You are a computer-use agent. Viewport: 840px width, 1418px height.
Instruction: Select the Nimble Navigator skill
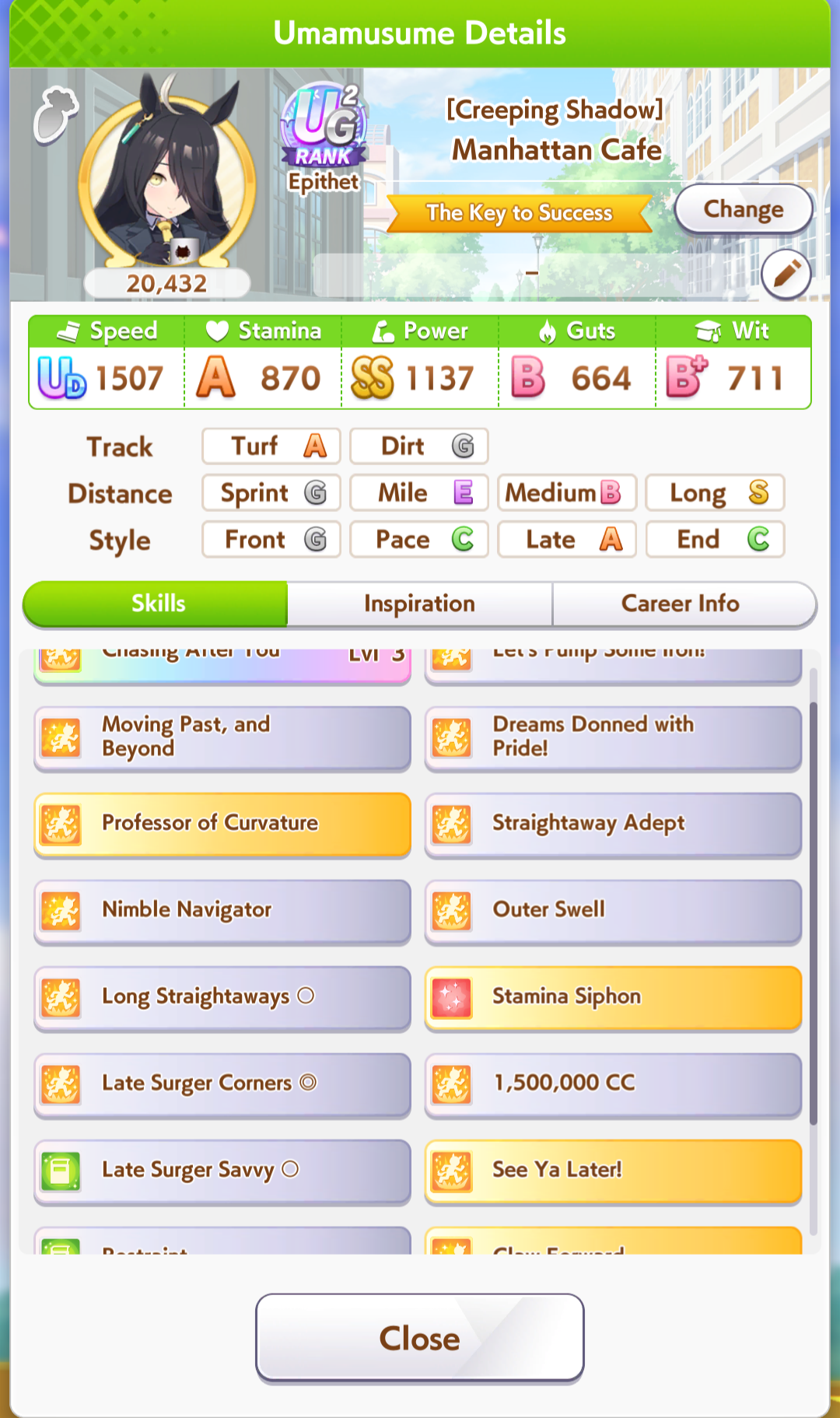coord(222,910)
